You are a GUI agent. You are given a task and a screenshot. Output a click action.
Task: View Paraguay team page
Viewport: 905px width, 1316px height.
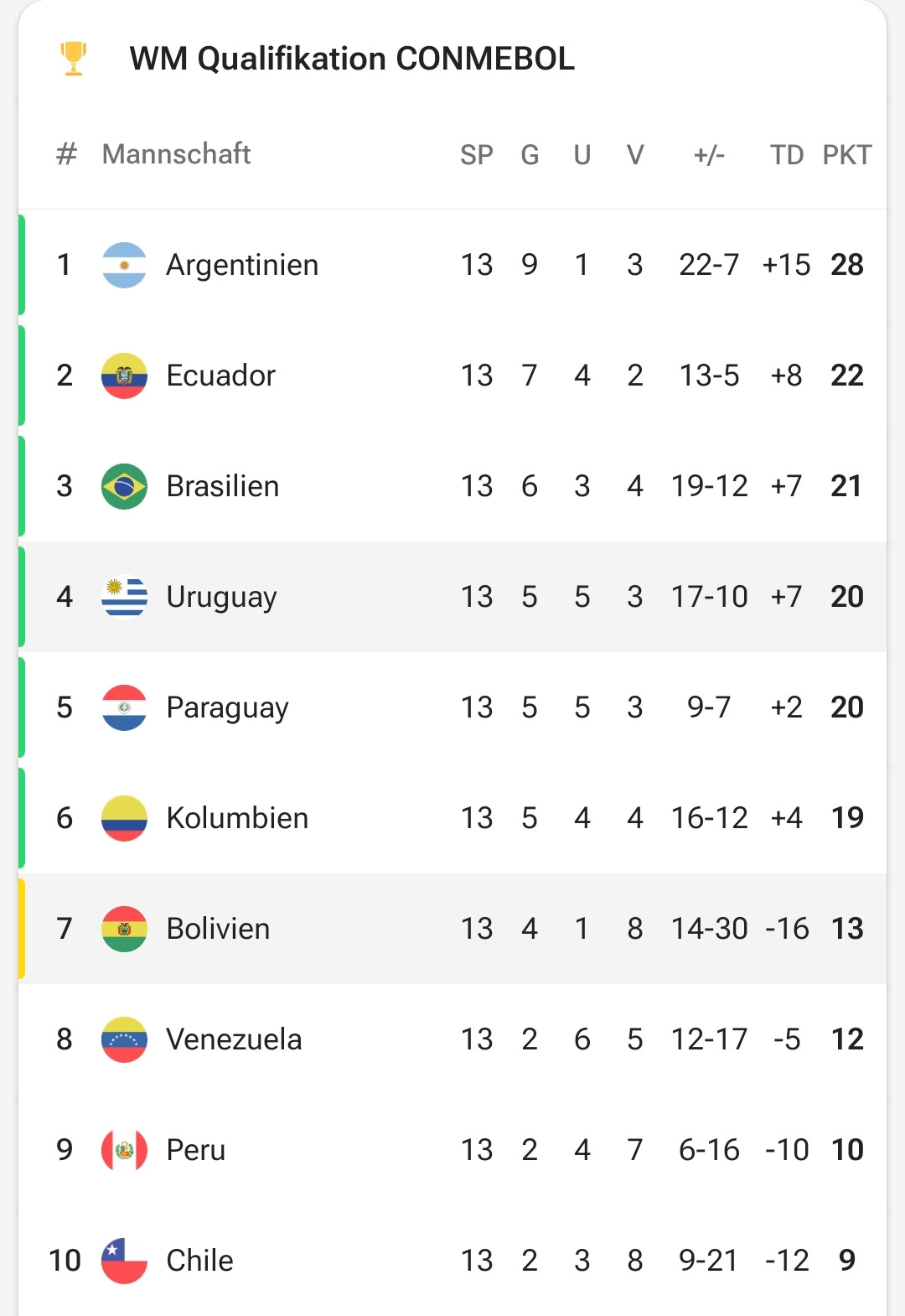click(x=227, y=707)
